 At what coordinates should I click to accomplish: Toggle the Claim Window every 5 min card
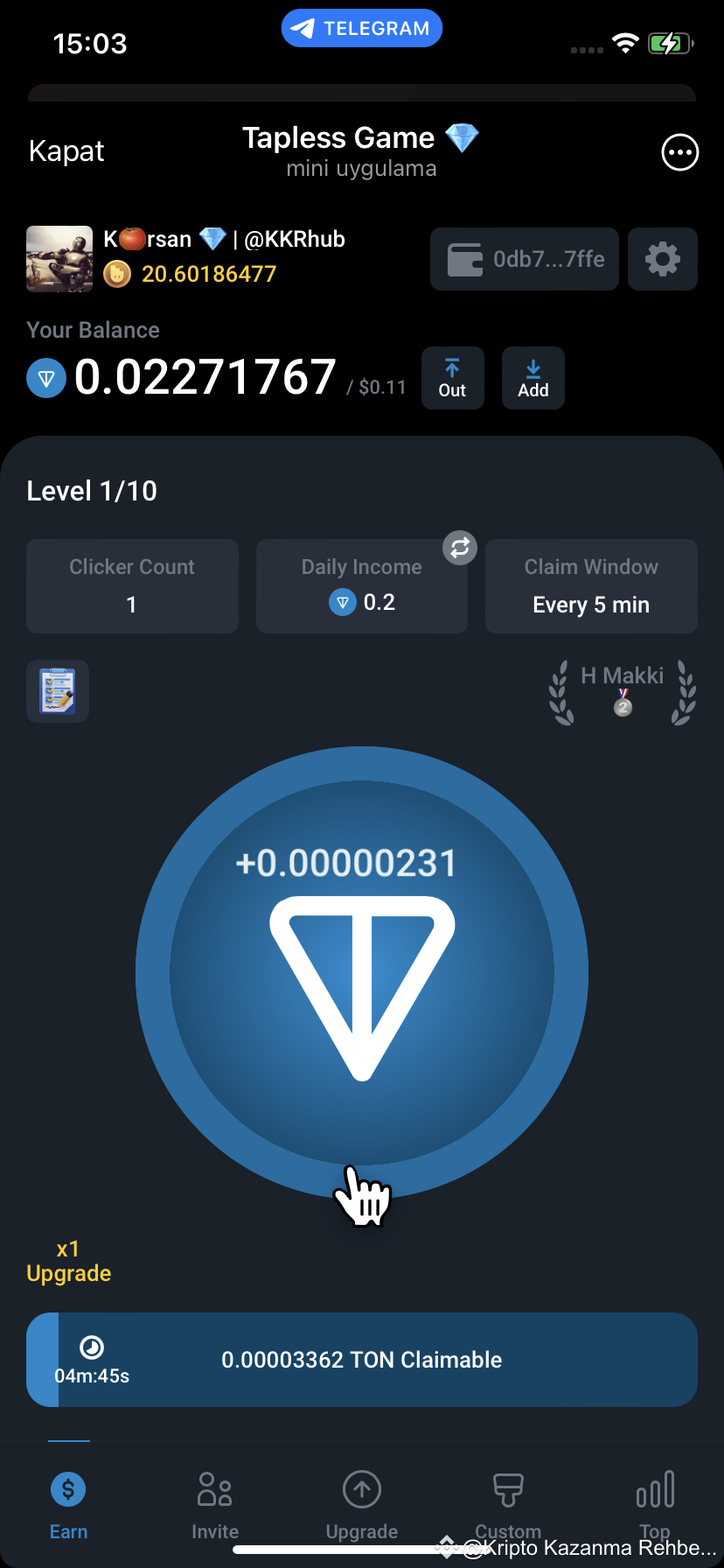[591, 586]
